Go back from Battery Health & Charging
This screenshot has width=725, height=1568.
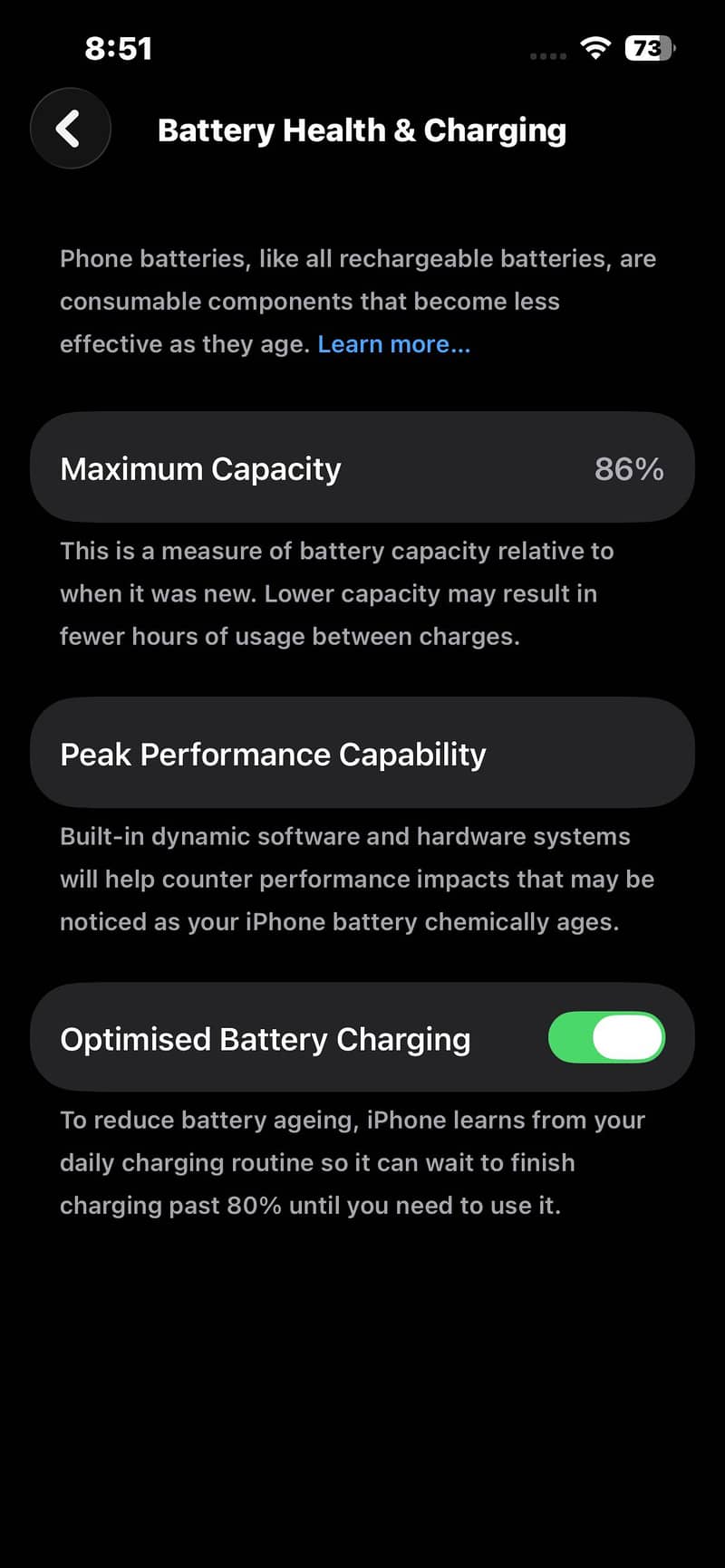click(x=71, y=129)
